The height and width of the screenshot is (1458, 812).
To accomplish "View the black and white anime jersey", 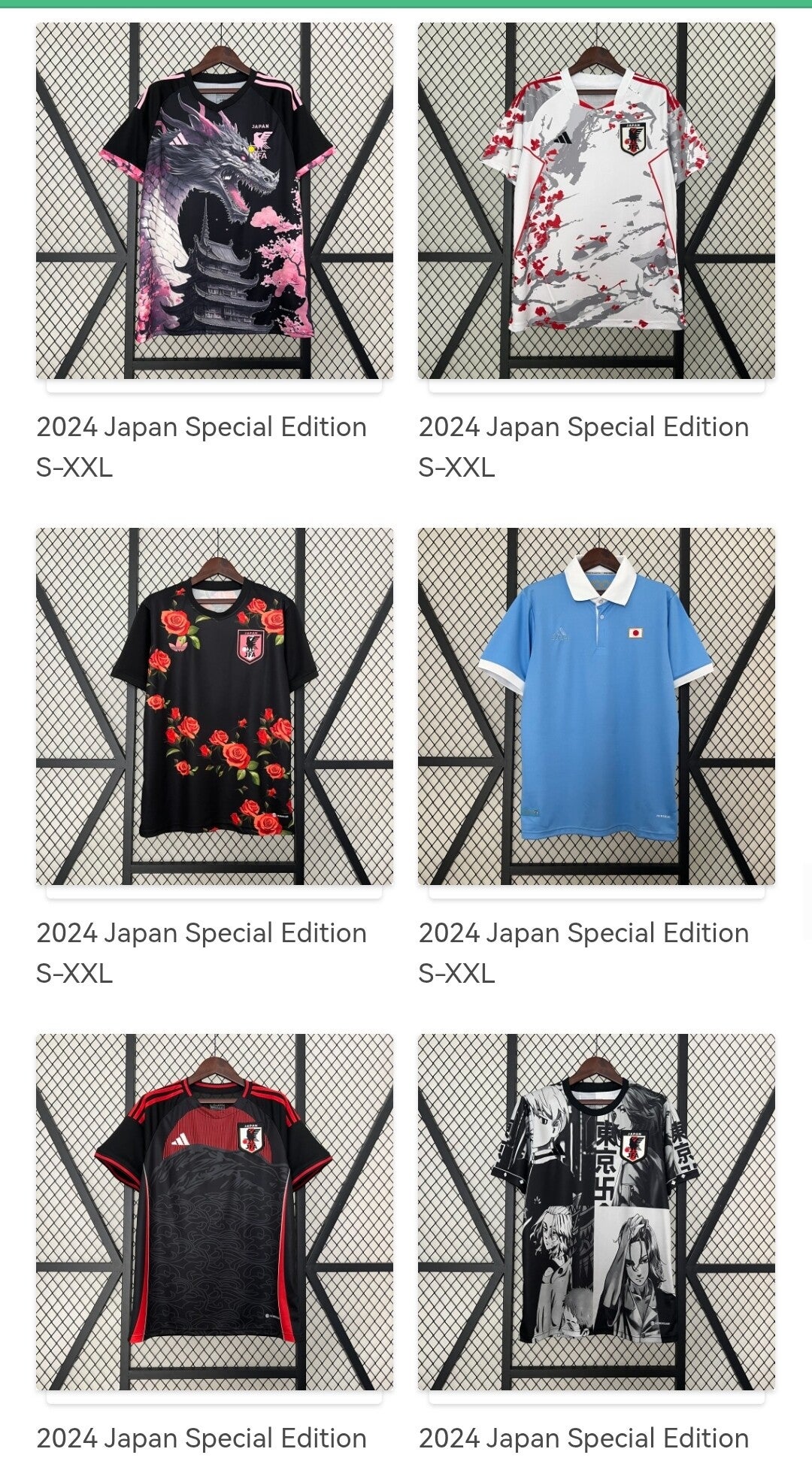I will pos(596,1211).
